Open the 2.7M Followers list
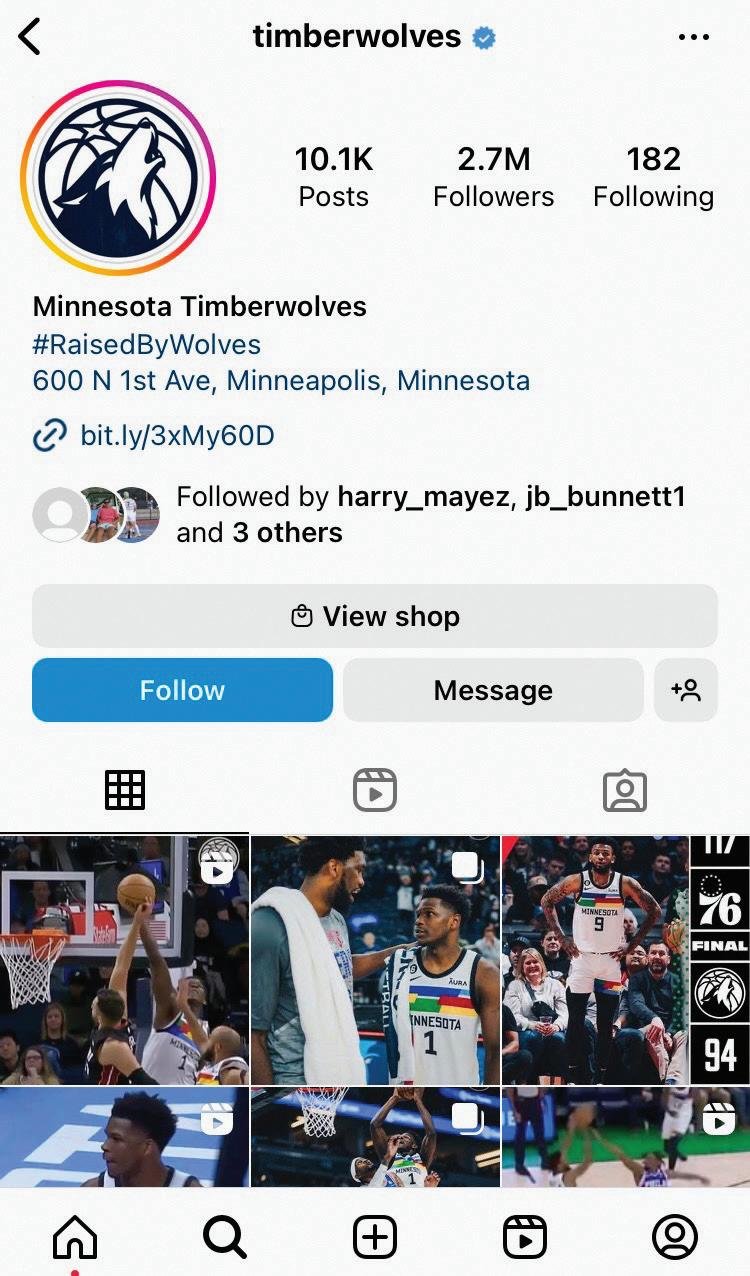Image resolution: width=750 pixels, height=1276 pixels. pos(493,177)
